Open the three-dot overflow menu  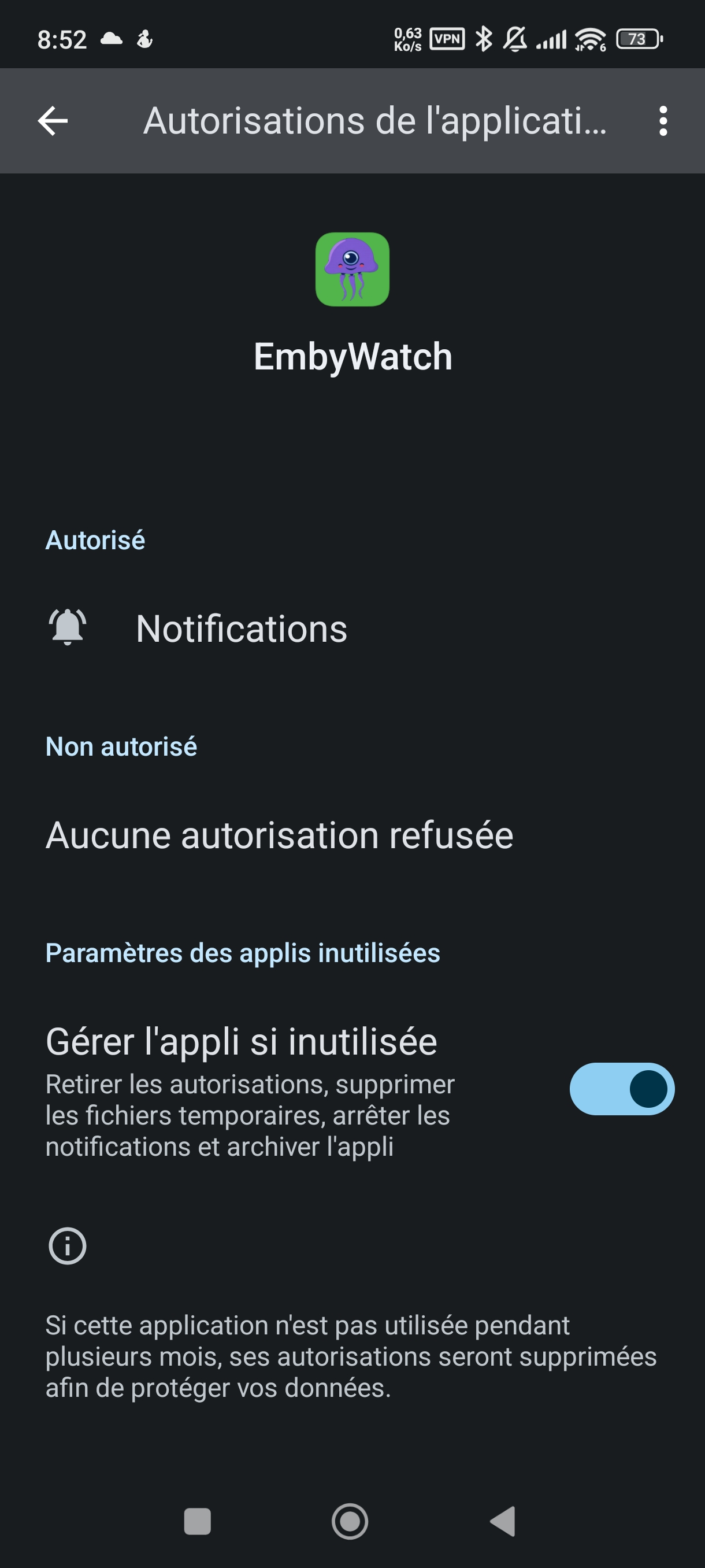pyautogui.click(x=662, y=120)
